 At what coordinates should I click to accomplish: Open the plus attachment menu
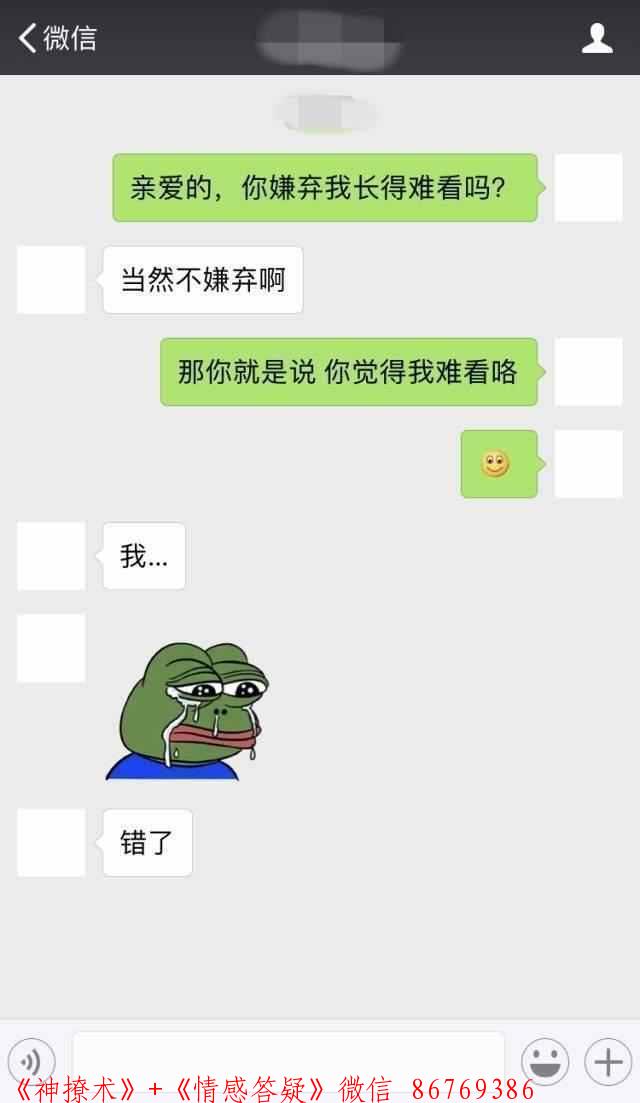click(x=607, y=1061)
